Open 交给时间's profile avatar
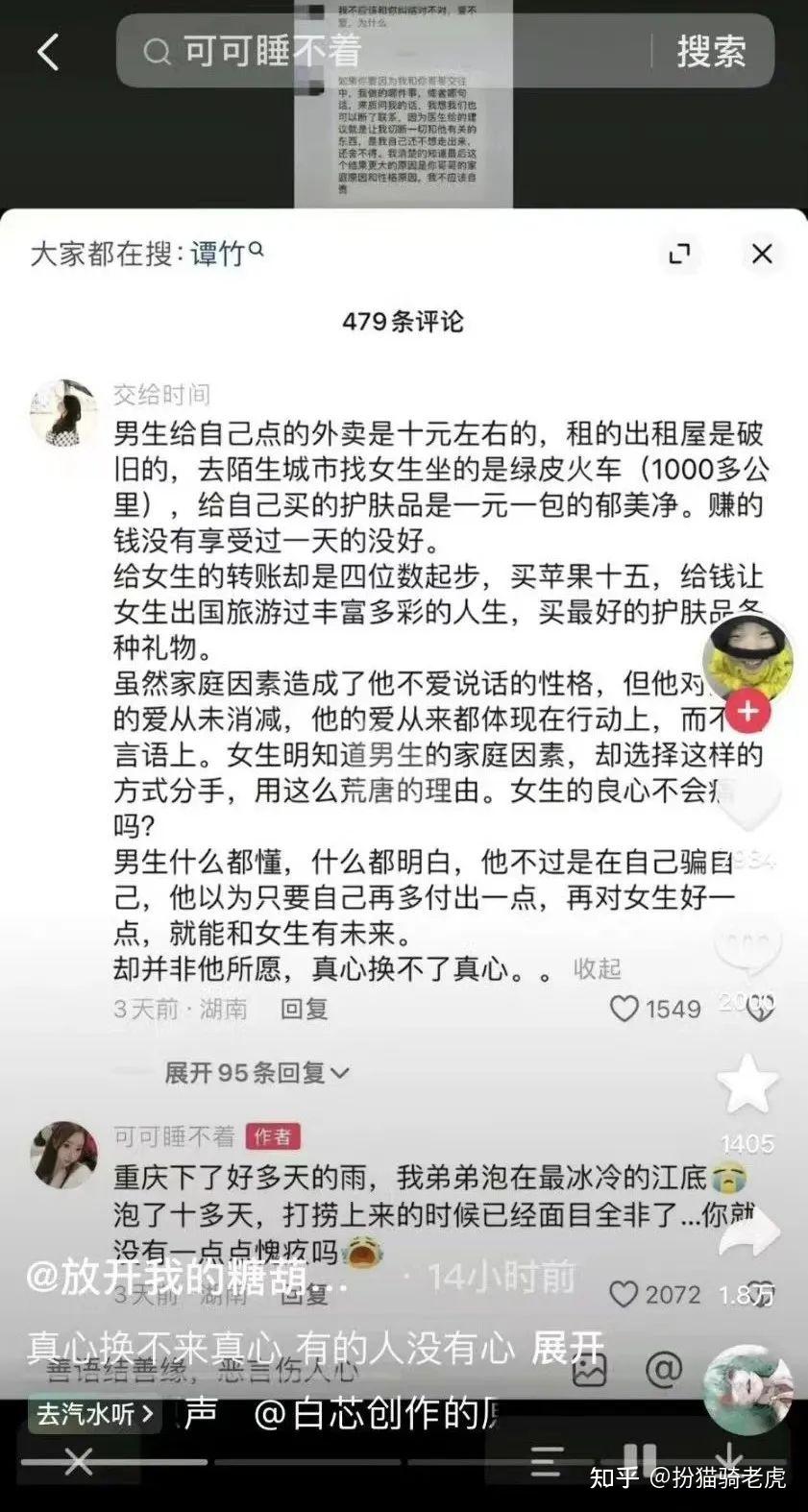 (63, 413)
